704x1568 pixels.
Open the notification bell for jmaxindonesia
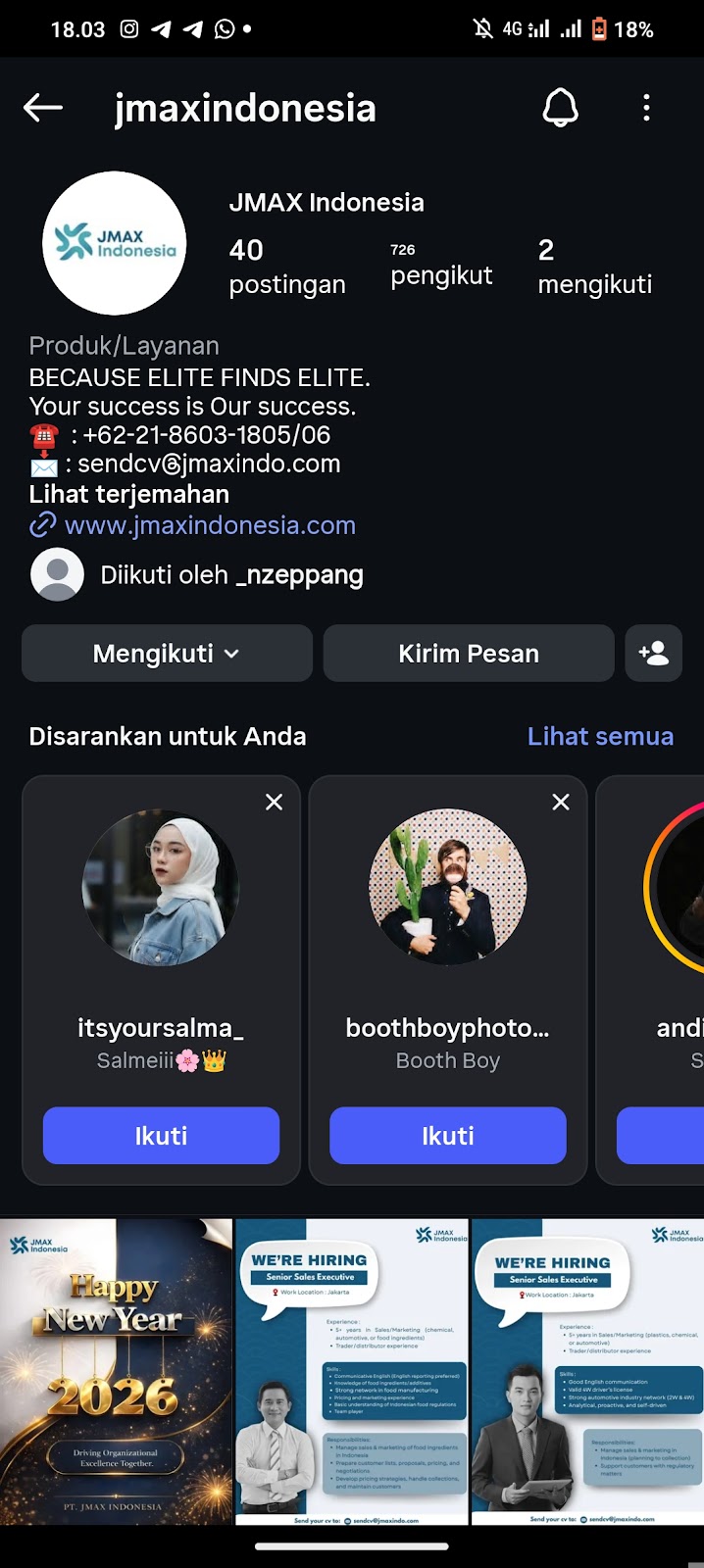(561, 108)
